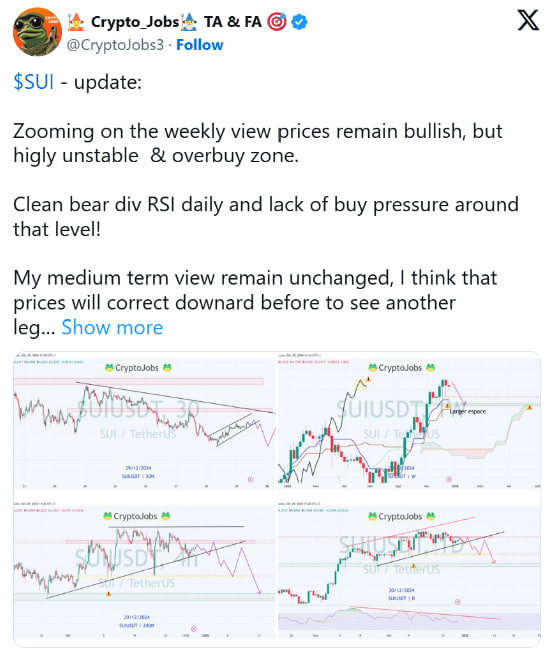Follow the @CryptoJobs3 account
The width and height of the screenshot is (550, 655).
click(x=199, y=45)
